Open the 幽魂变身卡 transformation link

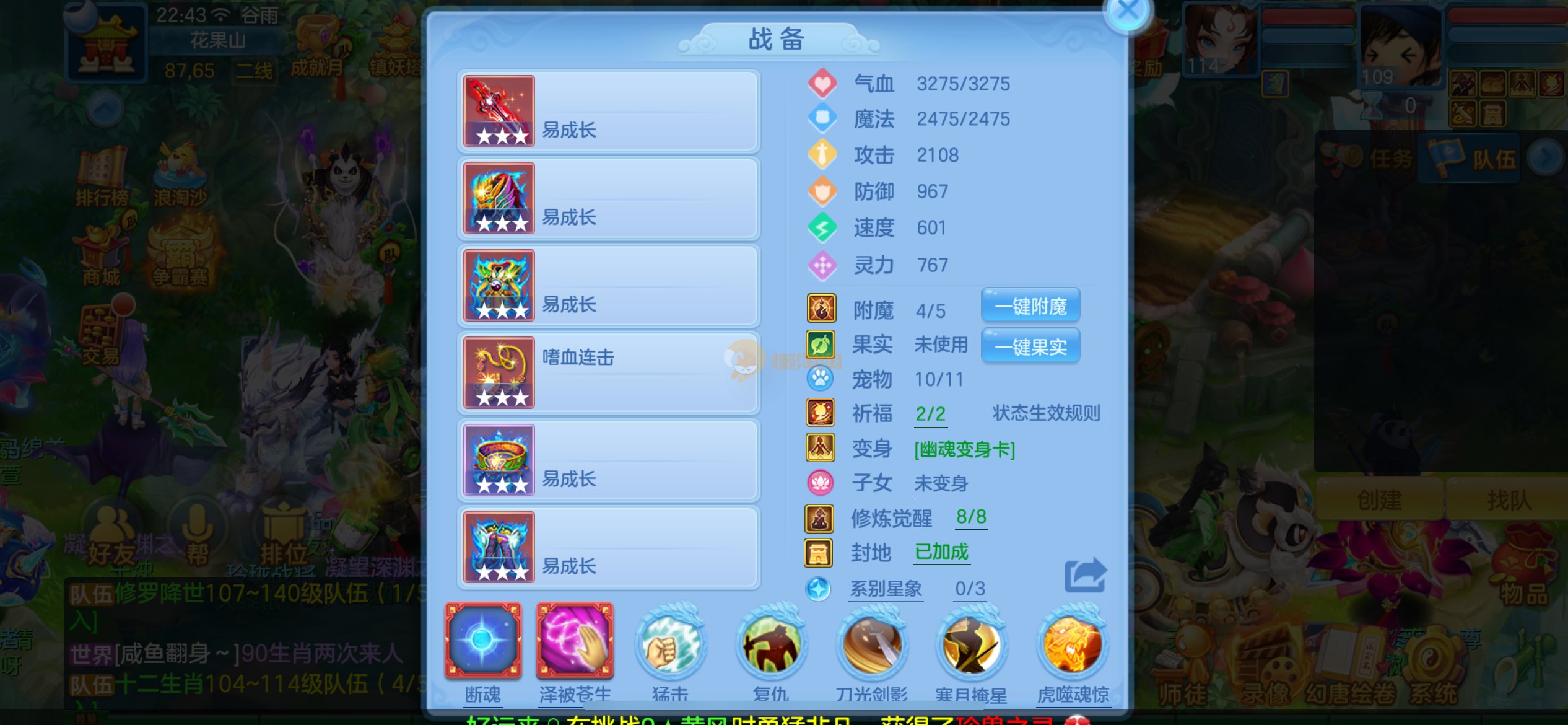click(x=964, y=449)
